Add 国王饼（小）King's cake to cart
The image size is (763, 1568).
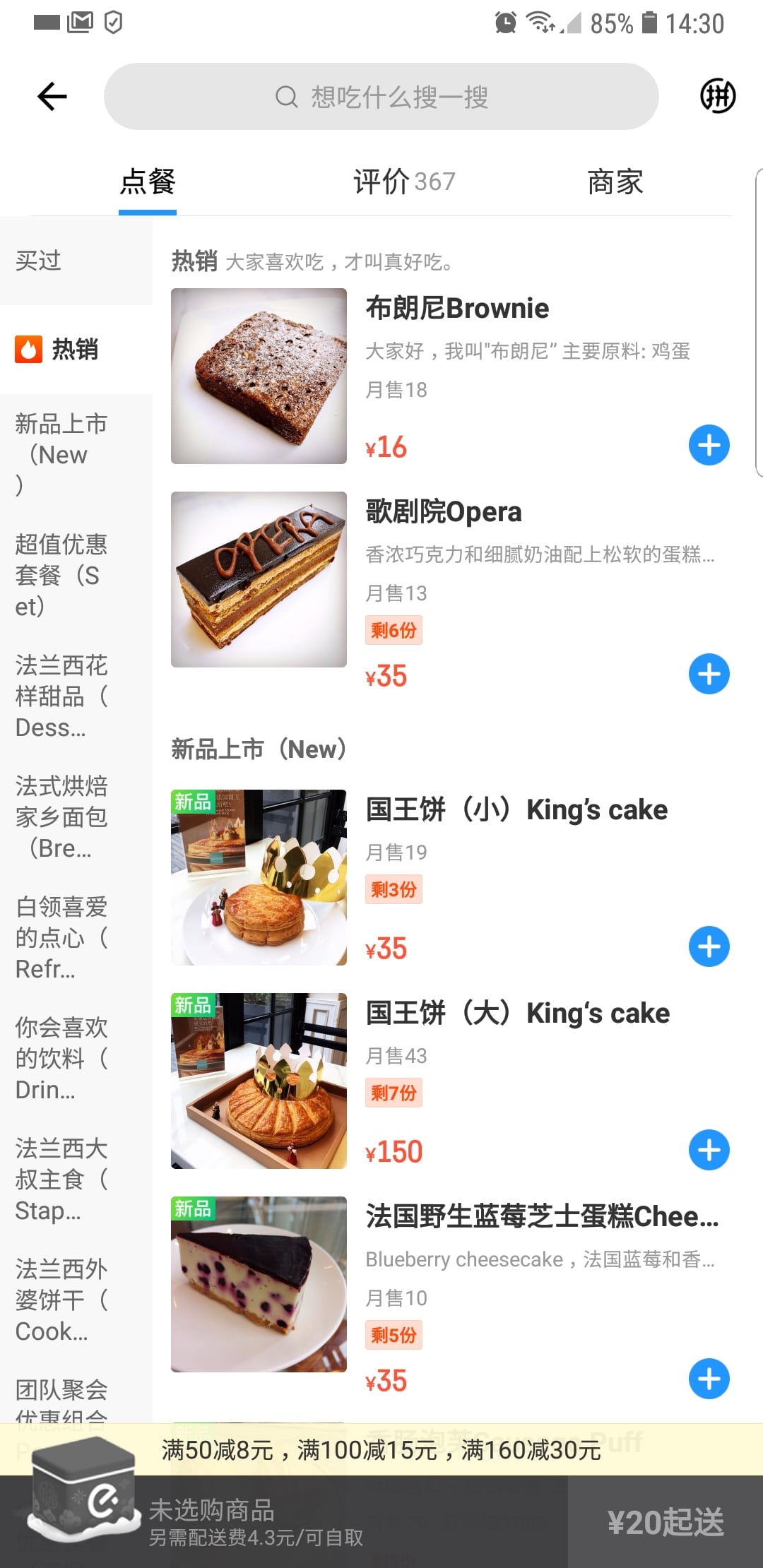coord(709,946)
